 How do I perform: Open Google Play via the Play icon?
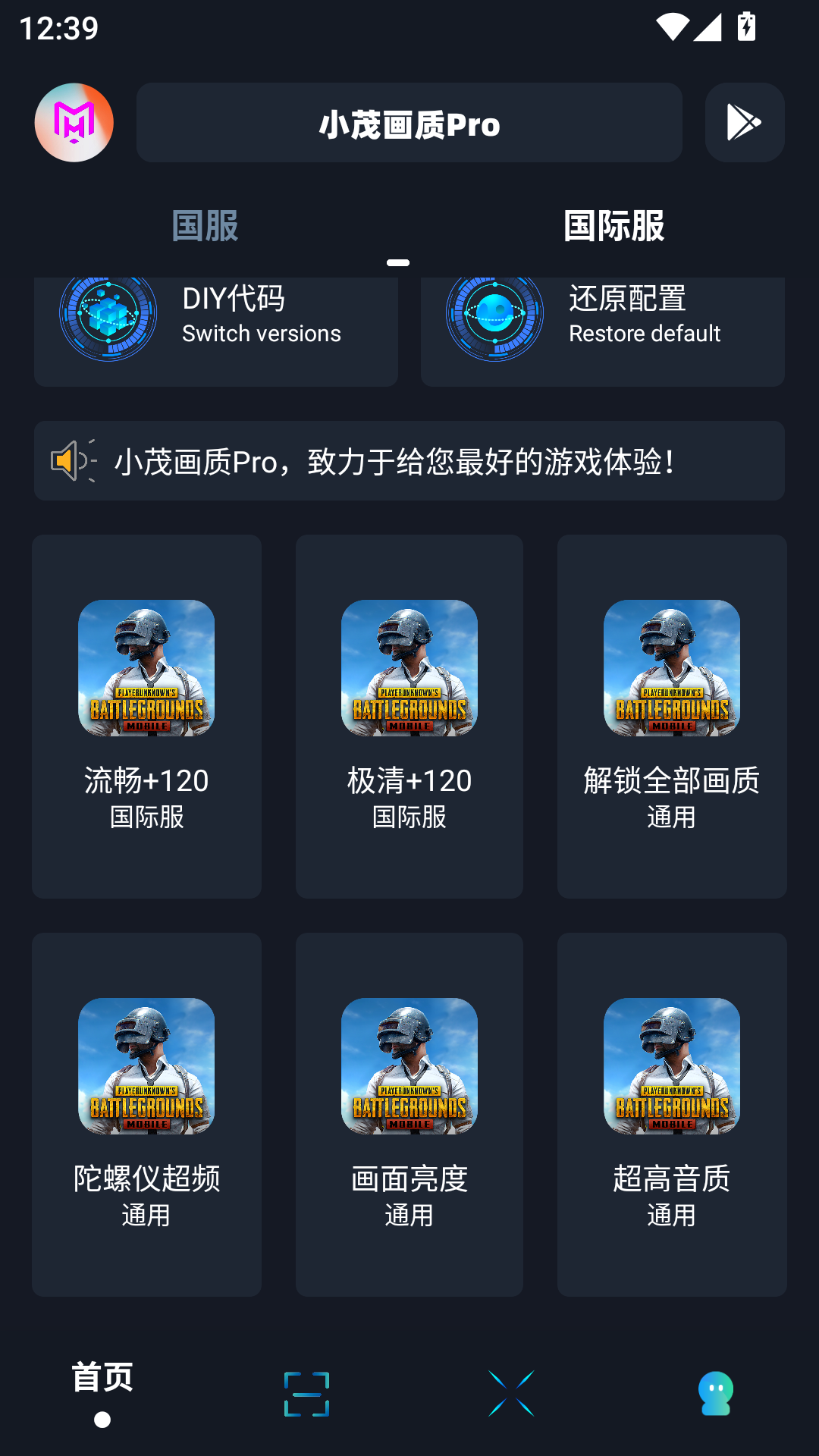pos(744,122)
